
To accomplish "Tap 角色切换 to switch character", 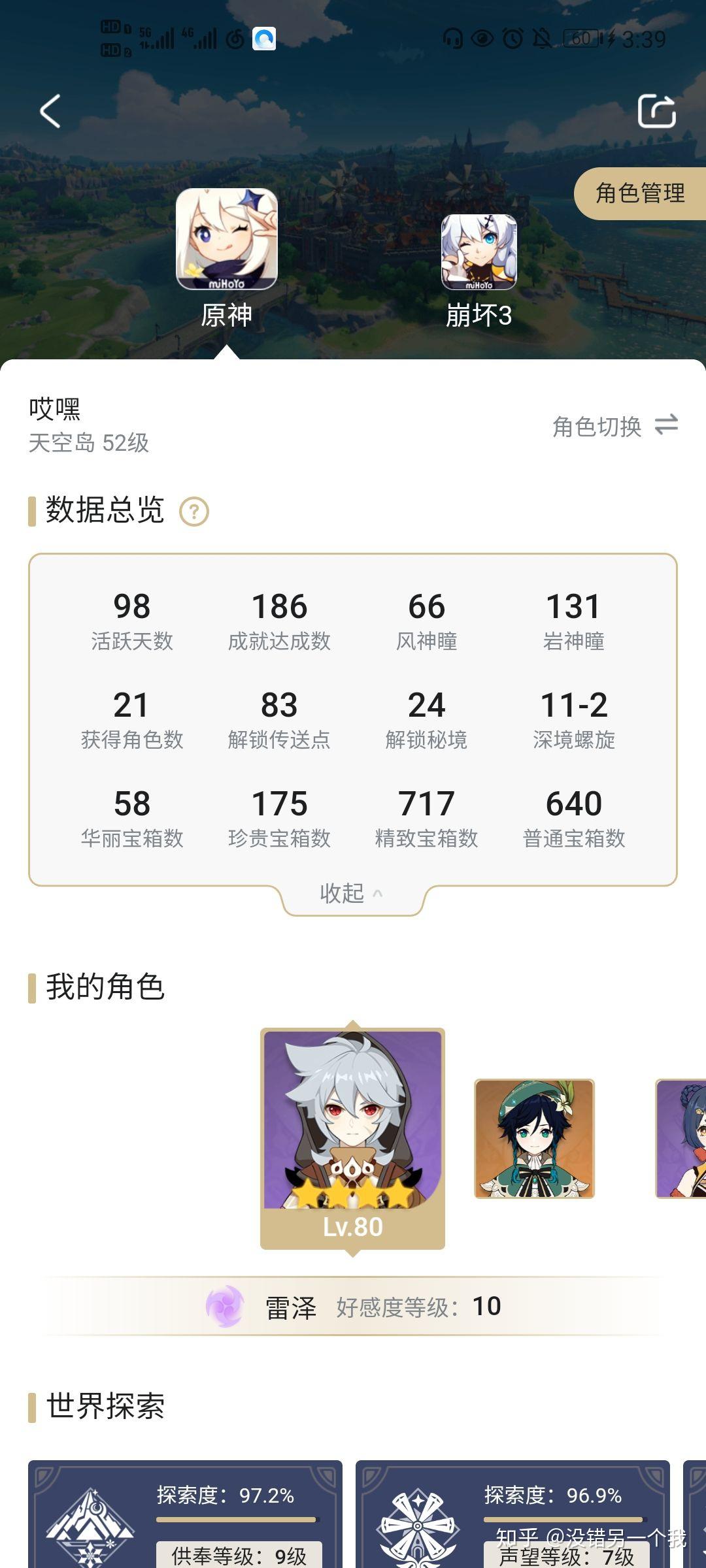I will point(614,426).
